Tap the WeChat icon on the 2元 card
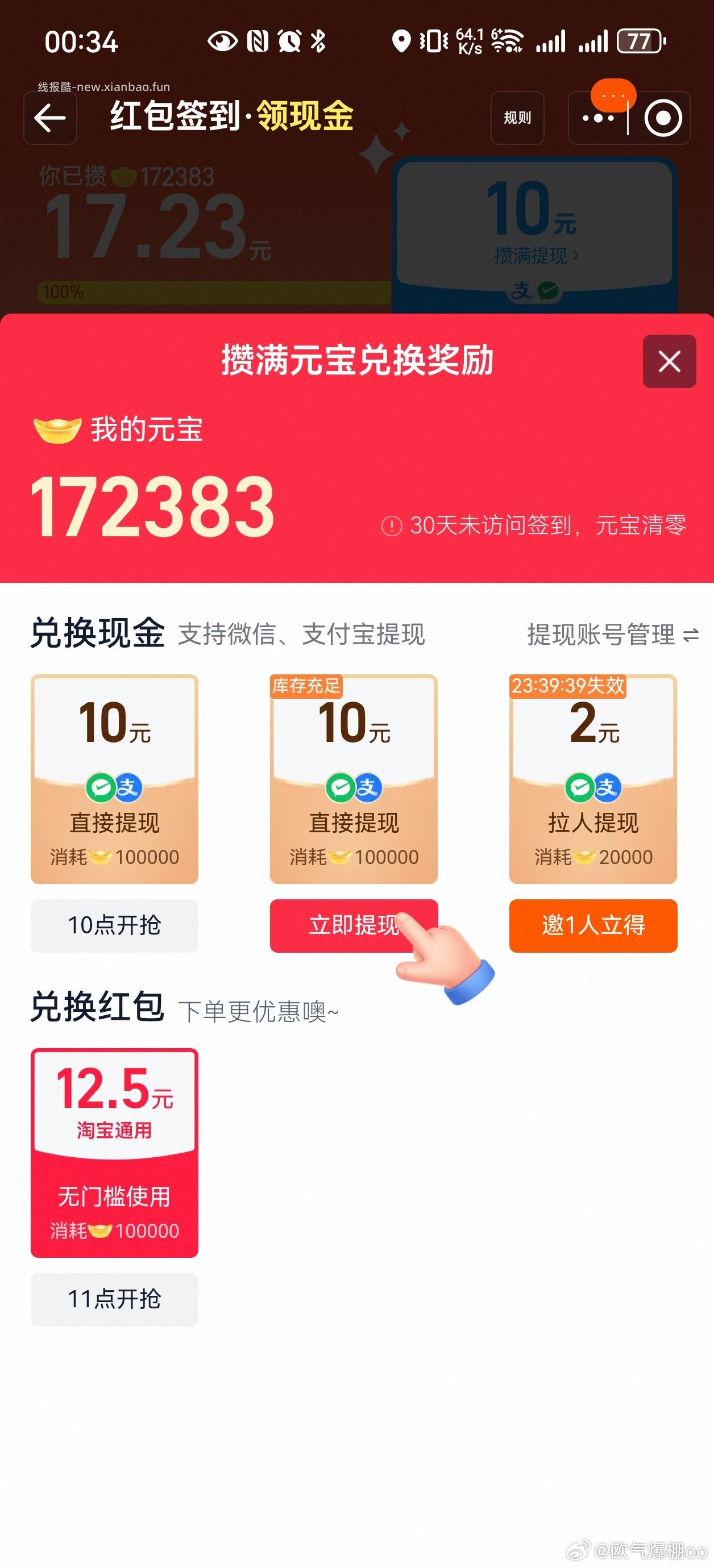Viewport: 714px width, 1568px height. [579, 786]
